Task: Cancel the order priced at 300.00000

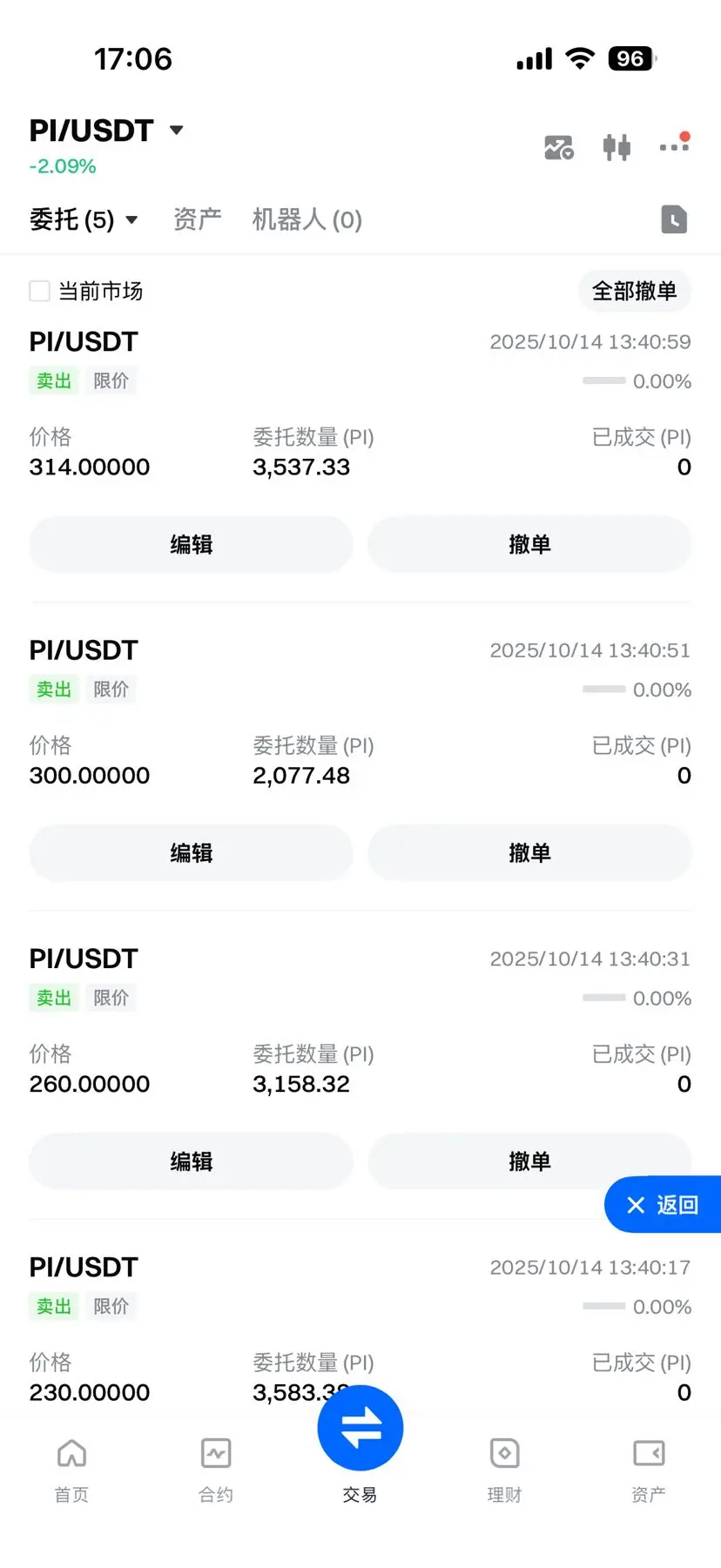Action: click(529, 852)
